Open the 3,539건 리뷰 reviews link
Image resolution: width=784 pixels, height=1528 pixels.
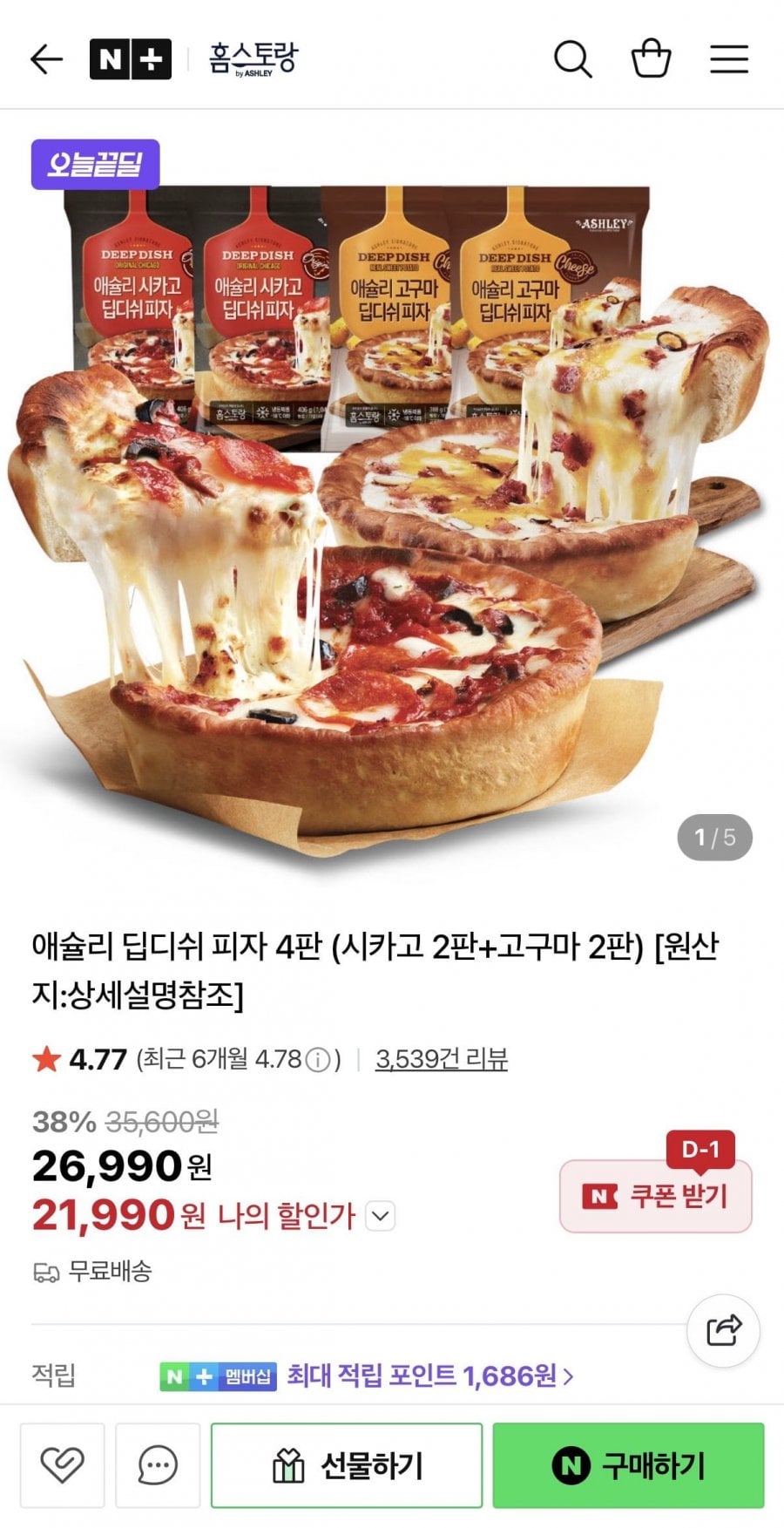(443, 1060)
